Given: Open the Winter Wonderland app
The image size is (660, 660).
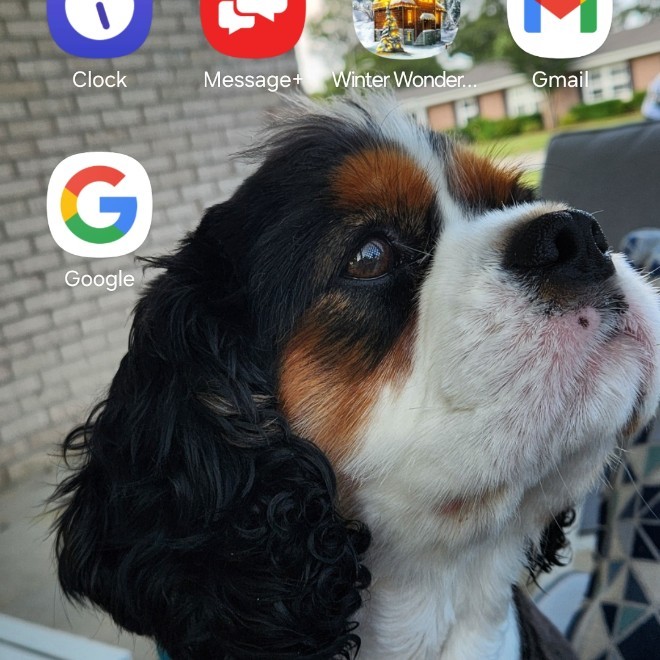Looking at the screenshot, I should click(406, 25).
